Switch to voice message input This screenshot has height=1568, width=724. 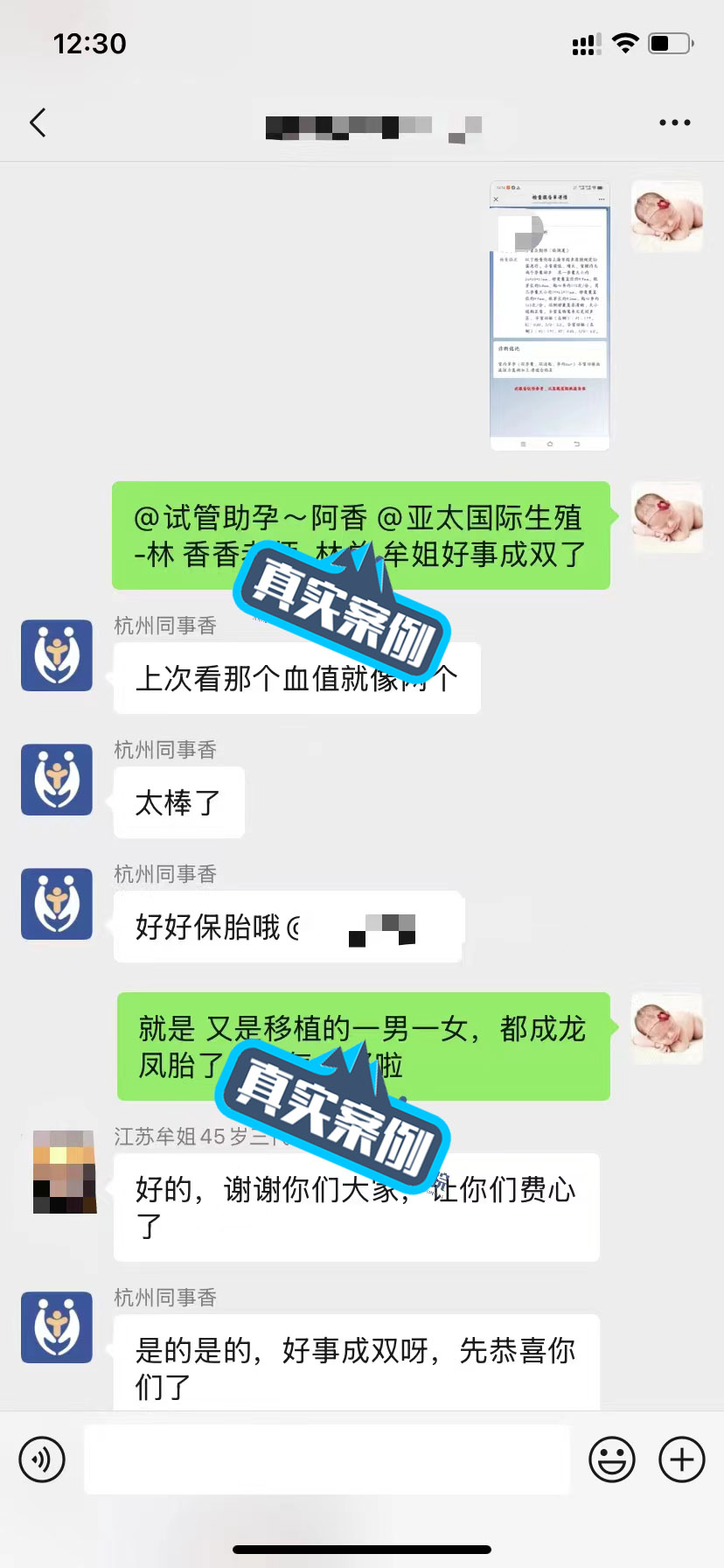pyautogui.click(x=42, y=1459)
